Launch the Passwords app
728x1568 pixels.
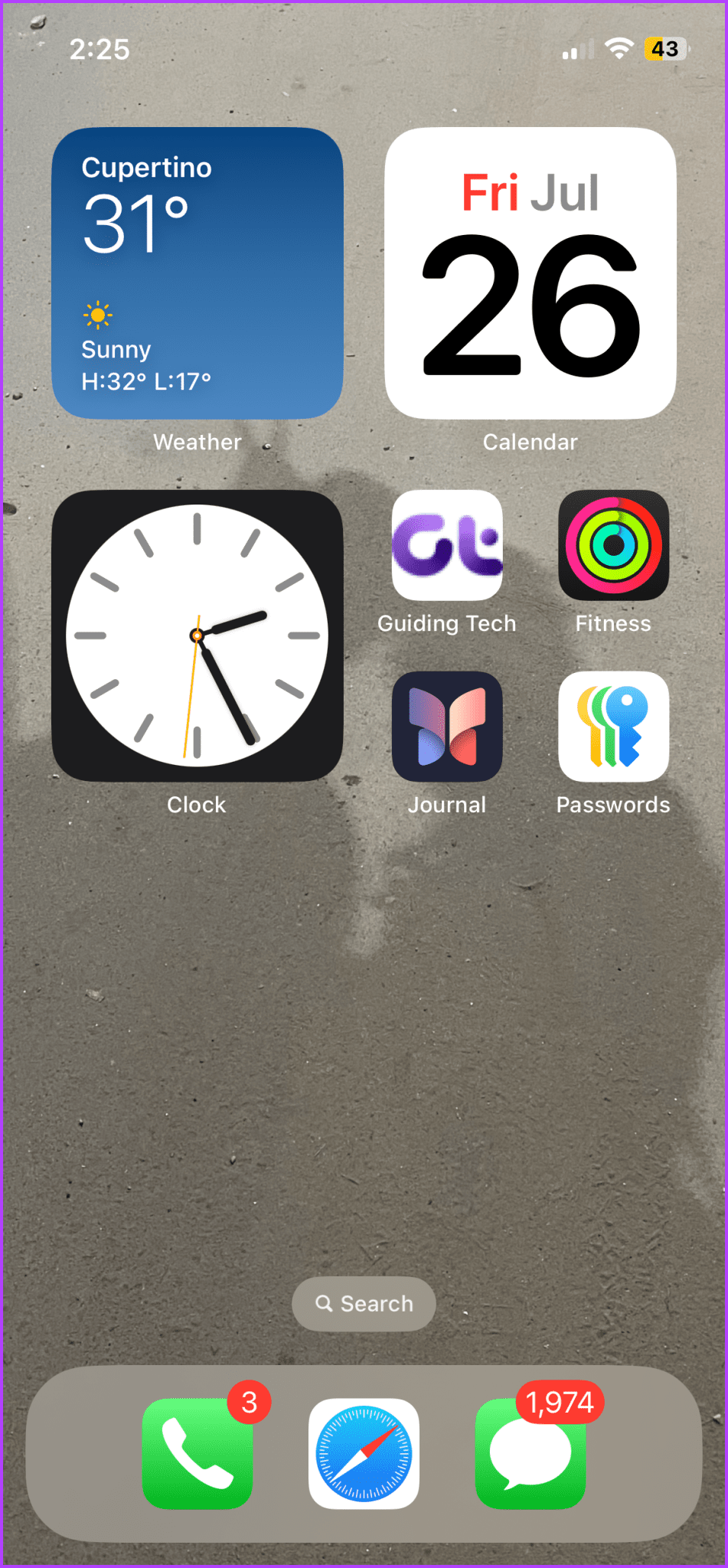pos(612,727)
